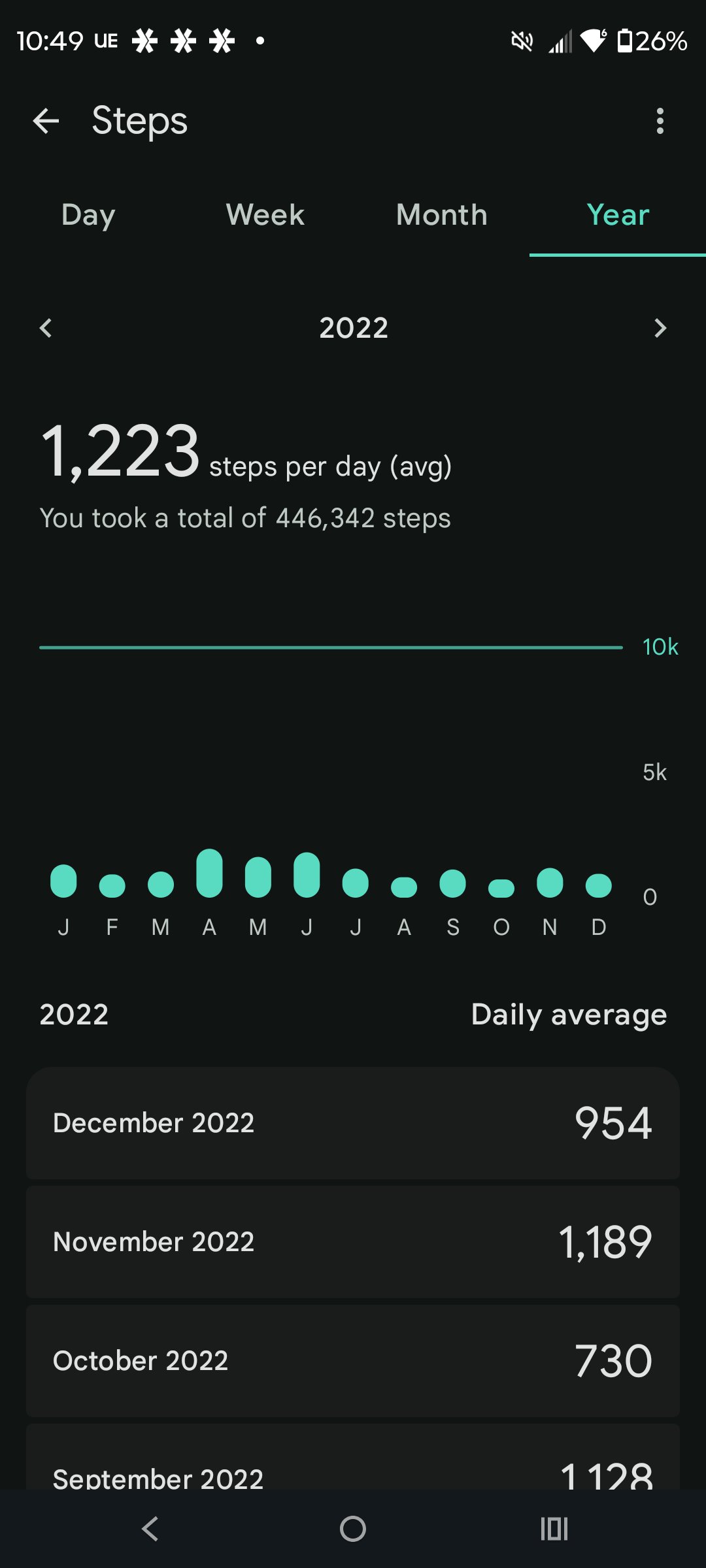Tap the system home button
The height and width of the screenshot is (1568, 706).
point(353,1529)
